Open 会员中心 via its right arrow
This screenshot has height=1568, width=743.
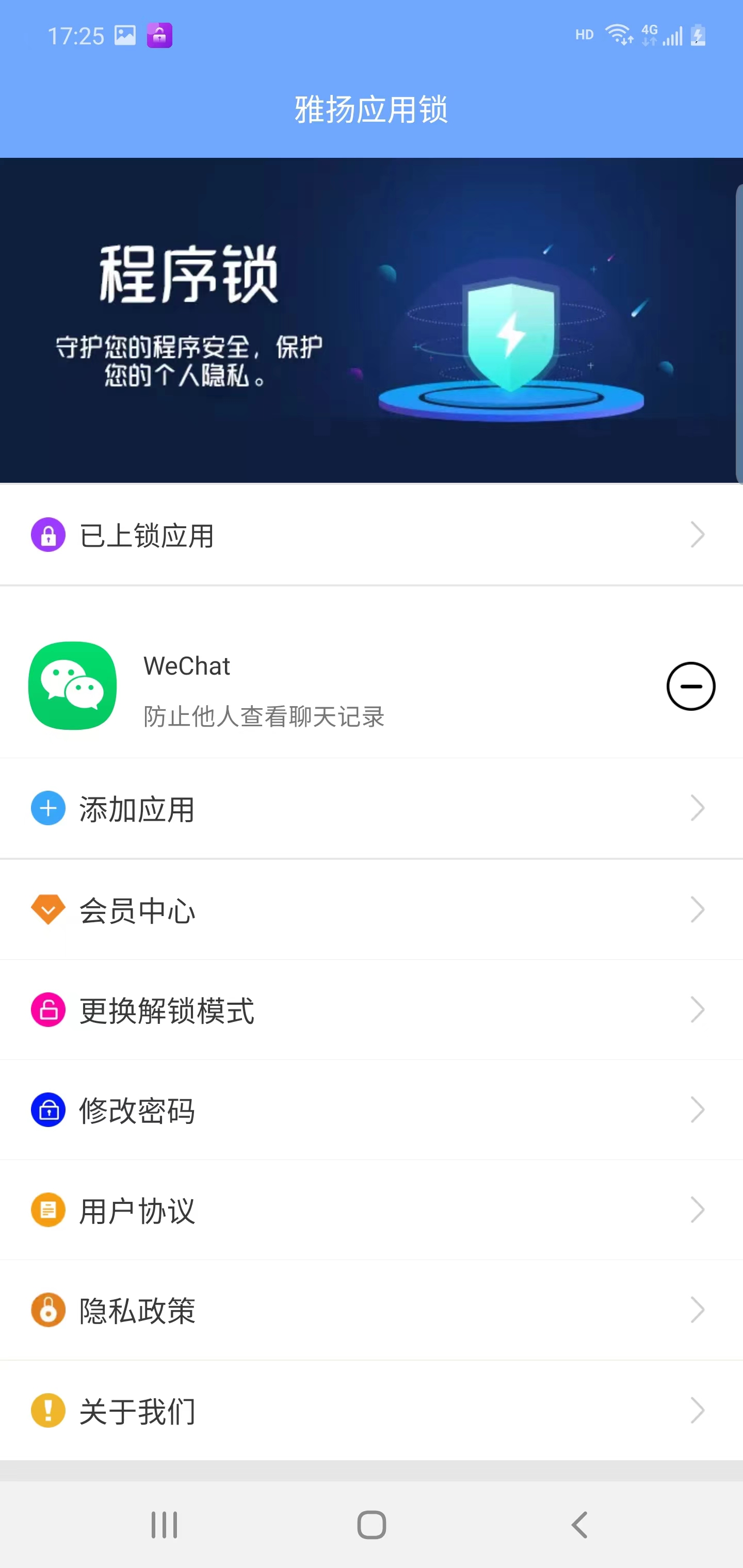(699, 909)
